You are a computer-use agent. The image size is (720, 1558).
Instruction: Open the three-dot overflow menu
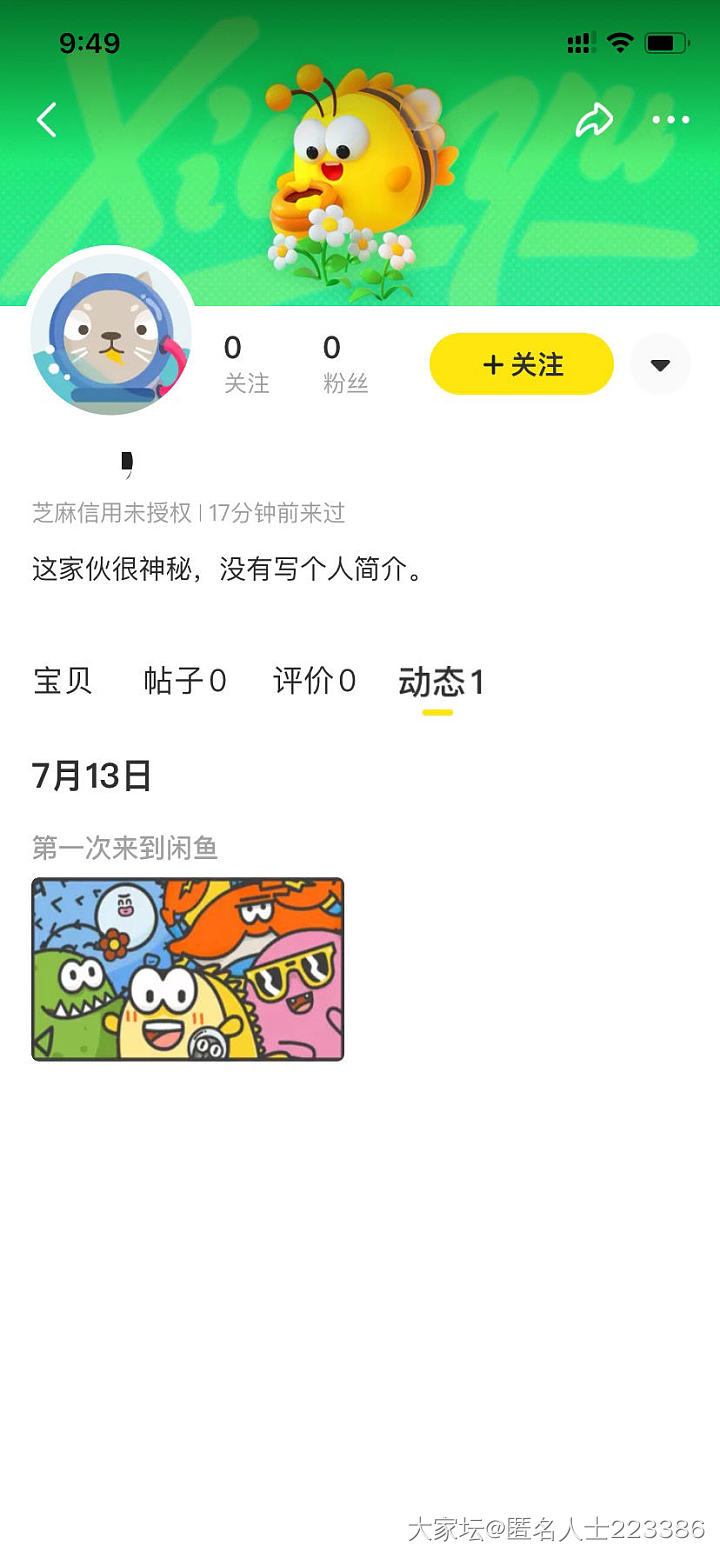tap(670, 120)
